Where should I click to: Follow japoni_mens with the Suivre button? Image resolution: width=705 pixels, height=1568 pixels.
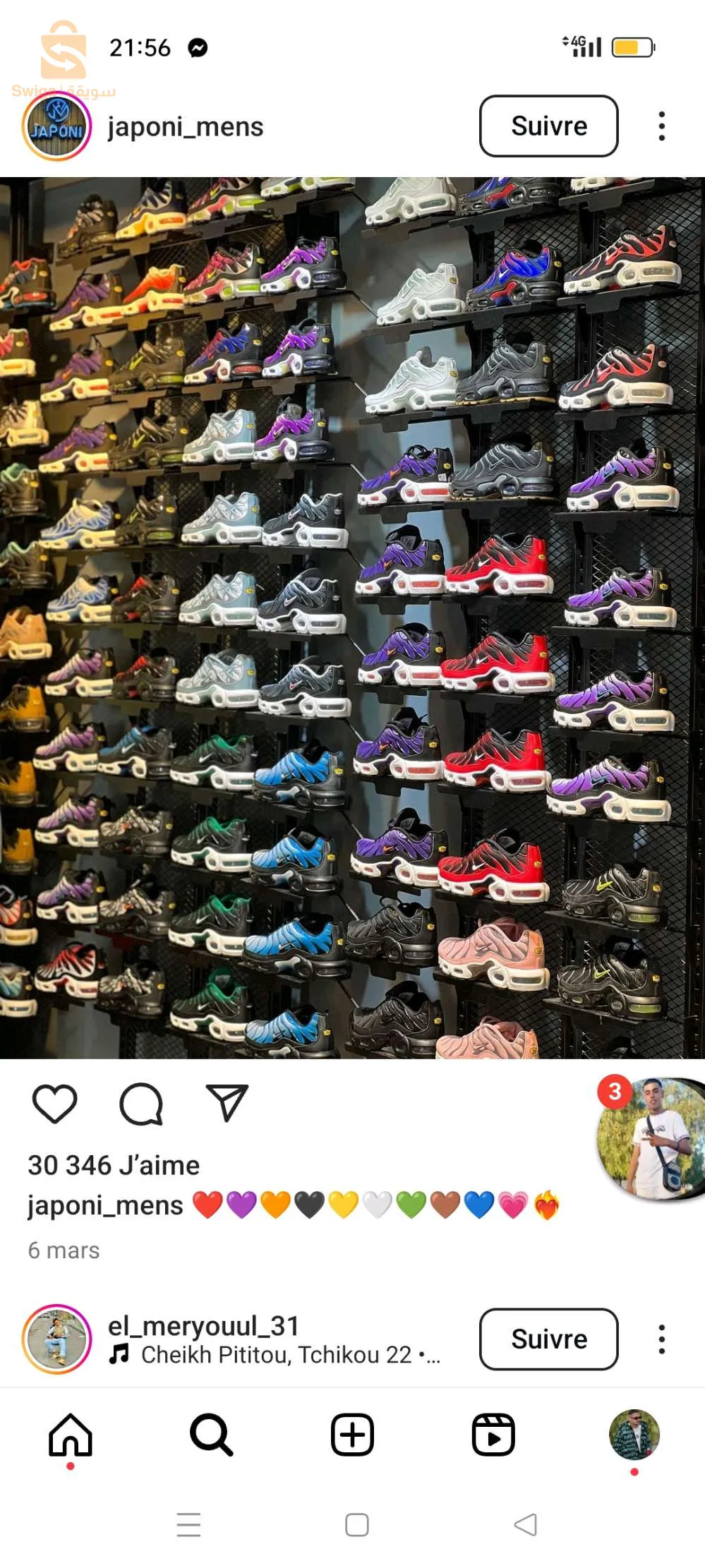tap(548, 126)
